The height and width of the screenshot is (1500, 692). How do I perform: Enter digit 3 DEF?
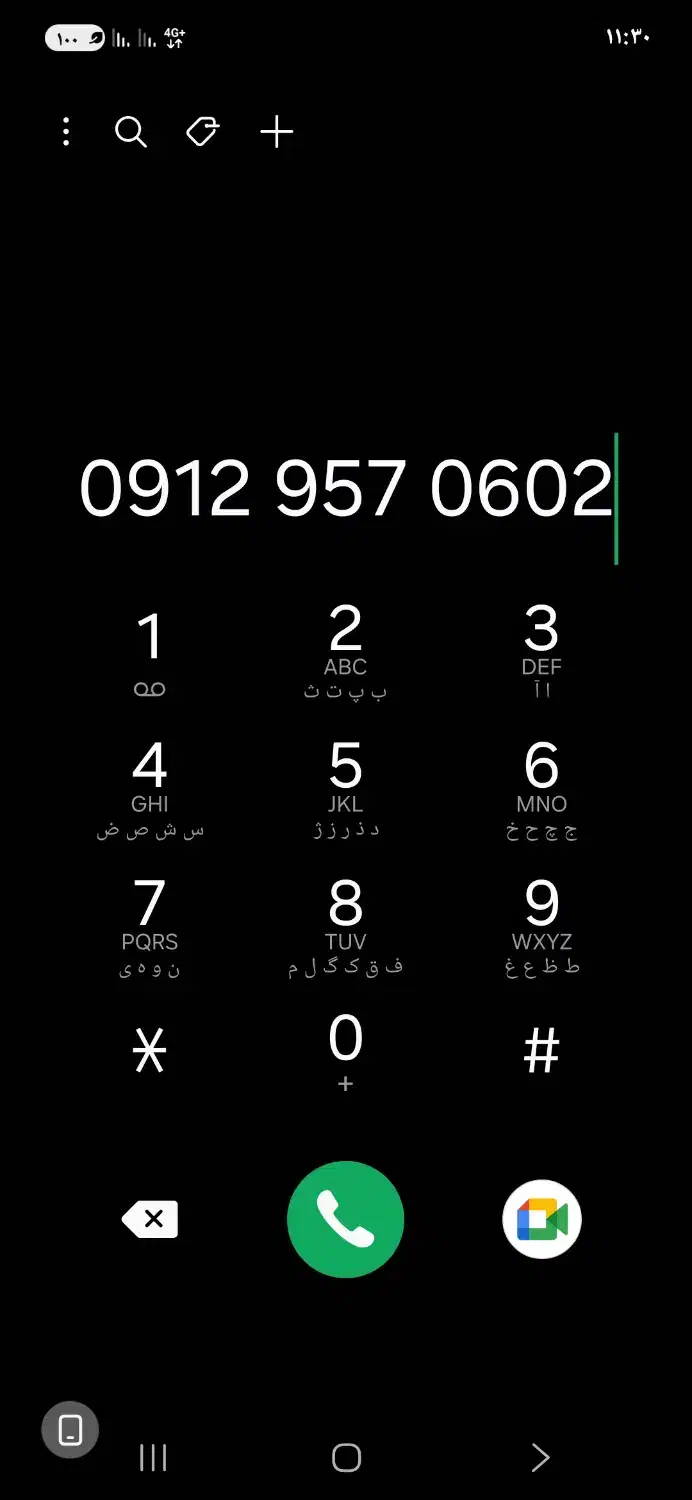tap(541, 652)
